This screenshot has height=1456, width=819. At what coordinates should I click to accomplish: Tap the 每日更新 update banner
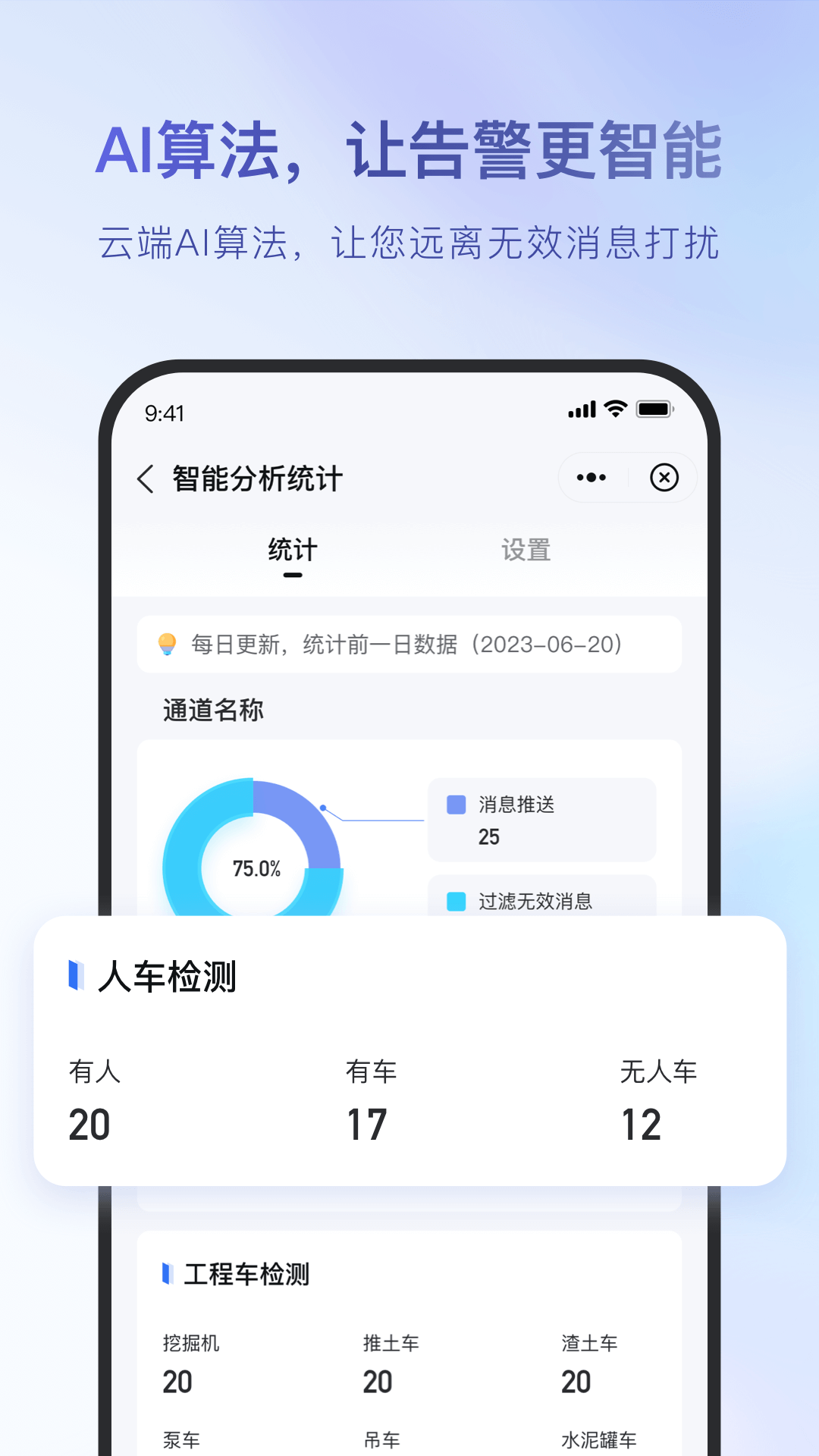coord(409,644)
